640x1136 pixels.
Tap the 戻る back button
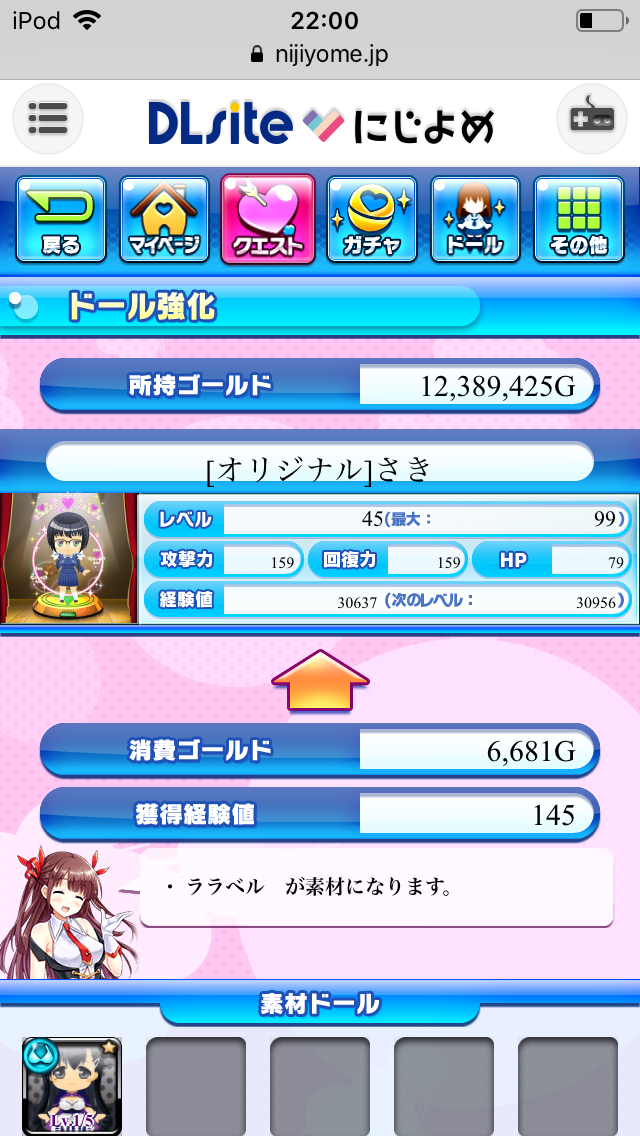point(61,219)
